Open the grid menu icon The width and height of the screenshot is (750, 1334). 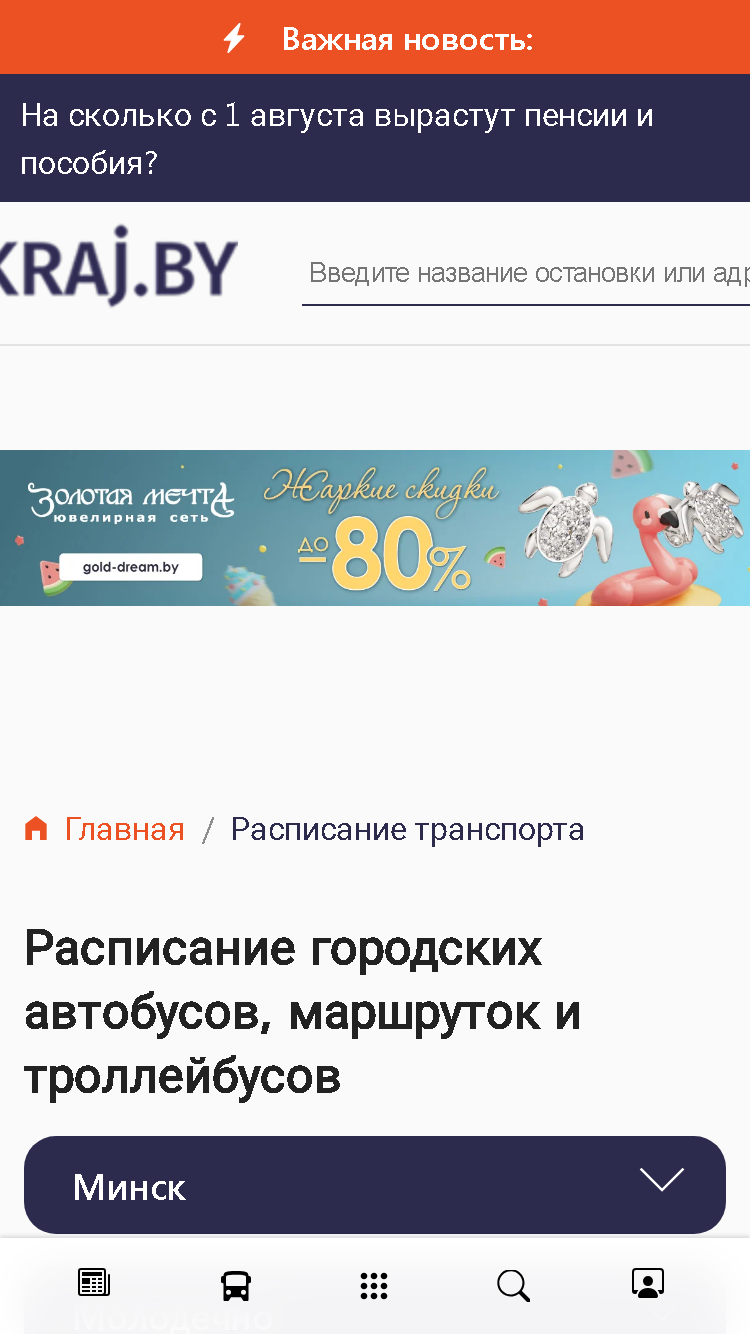click(374, 1285)
